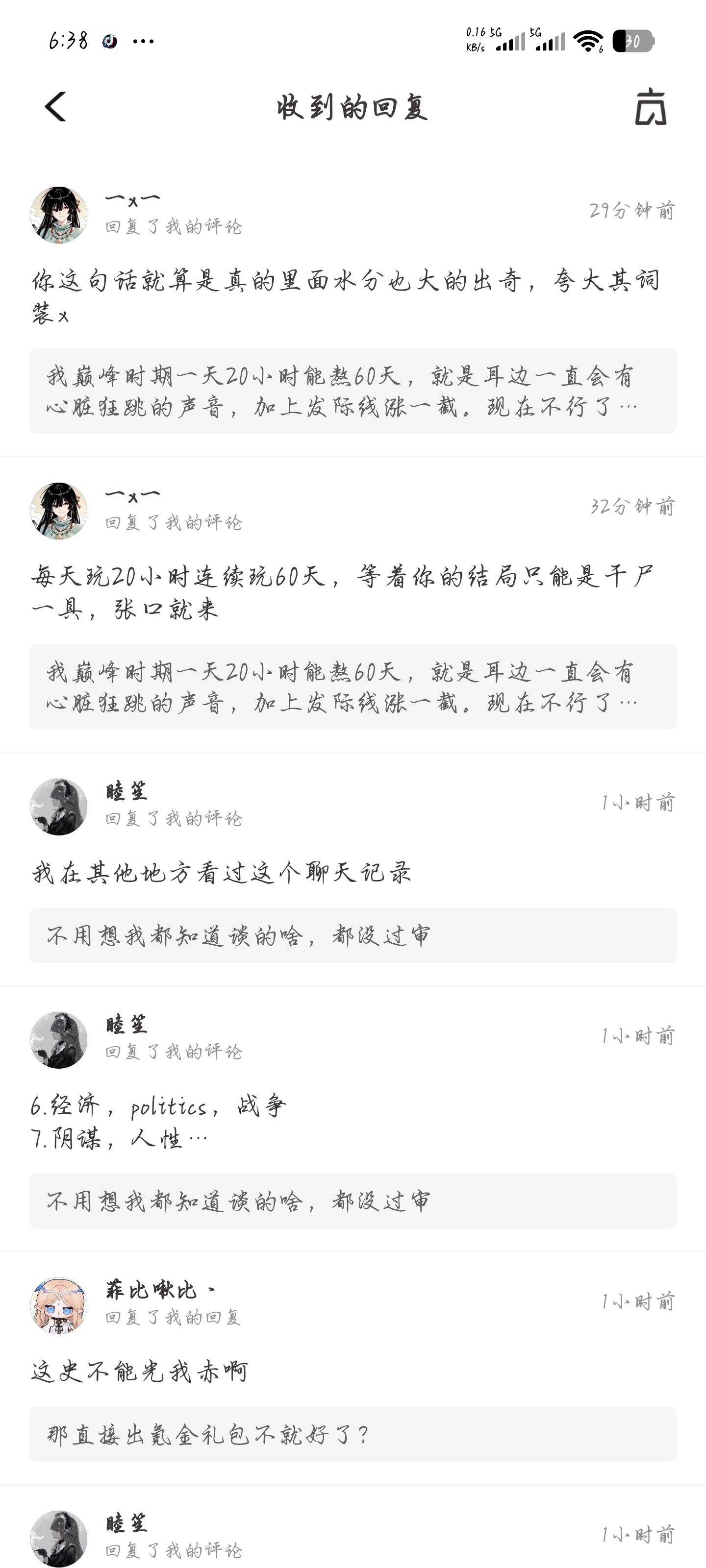The image size is (706, 1568).
Task: Open the reply 这史不能光我赤啊
Action: (x=140, y=1372)
